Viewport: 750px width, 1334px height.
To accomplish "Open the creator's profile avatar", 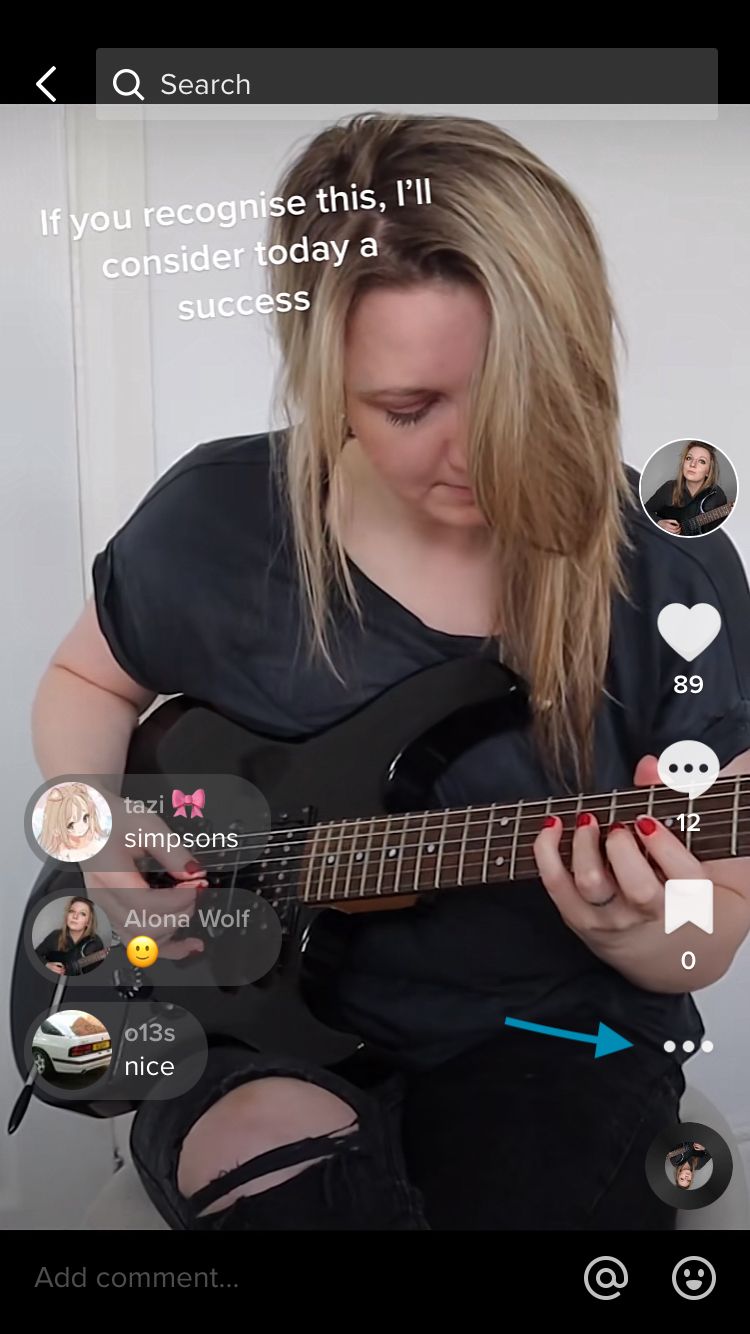I will (688, 488).
